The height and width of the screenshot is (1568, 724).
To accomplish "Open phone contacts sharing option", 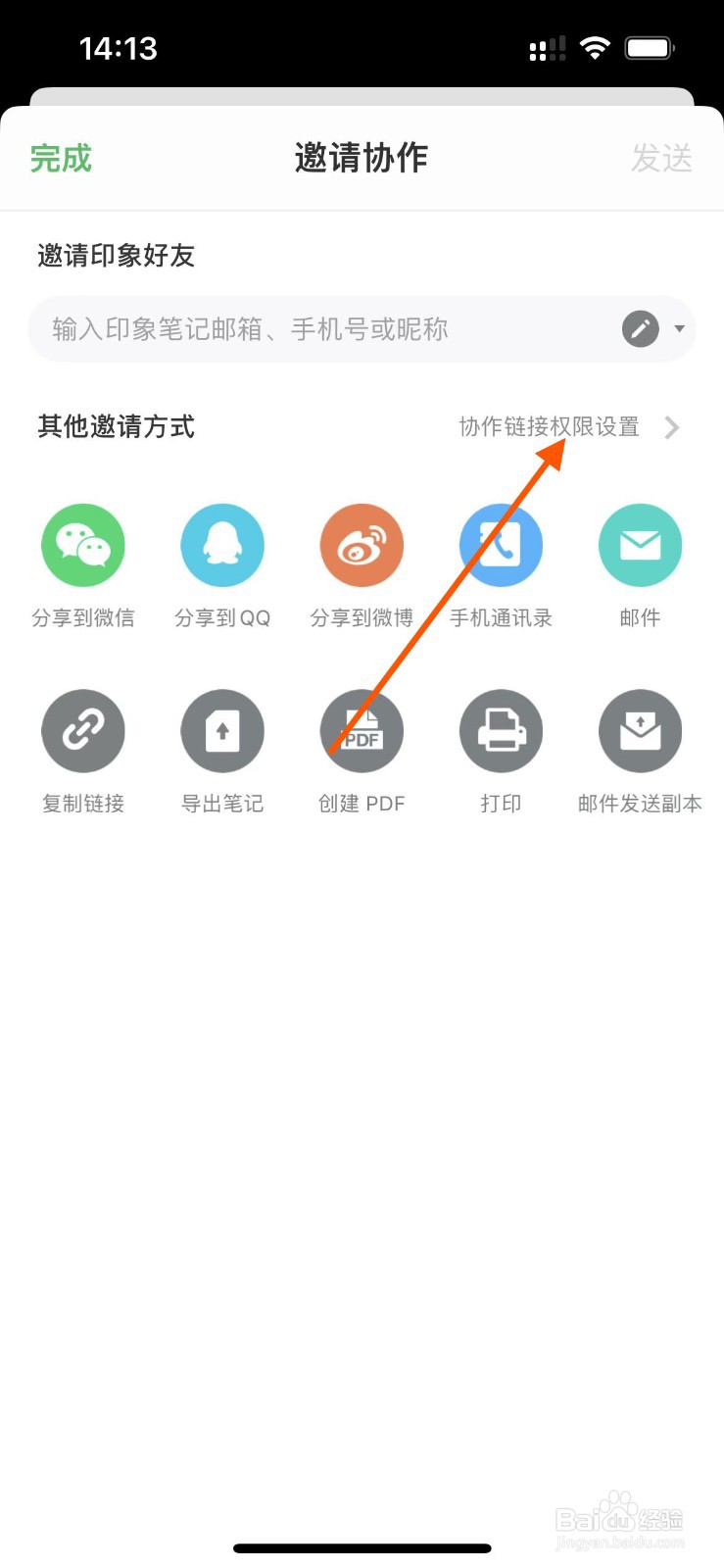I will [501, 545].
